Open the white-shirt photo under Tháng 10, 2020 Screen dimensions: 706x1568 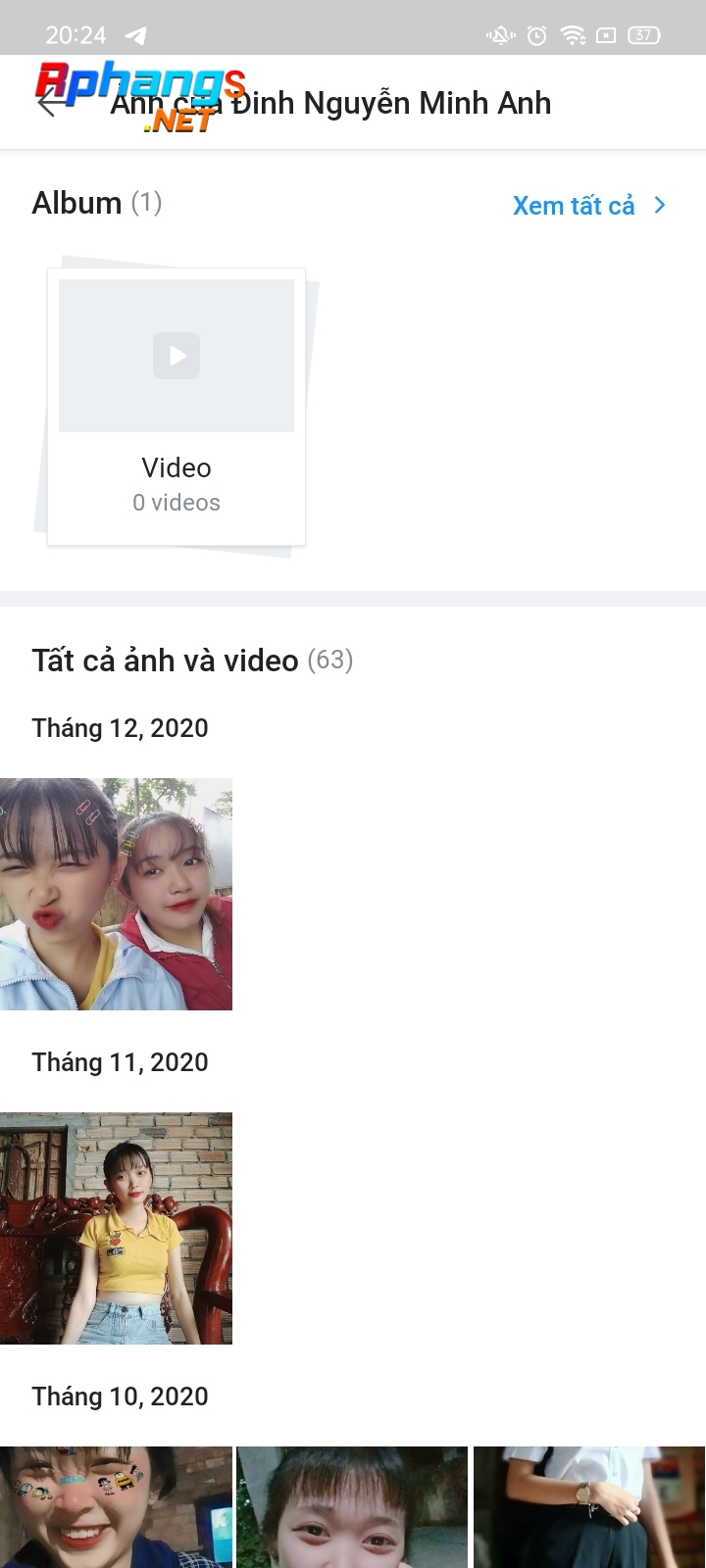coord(589,1507)
